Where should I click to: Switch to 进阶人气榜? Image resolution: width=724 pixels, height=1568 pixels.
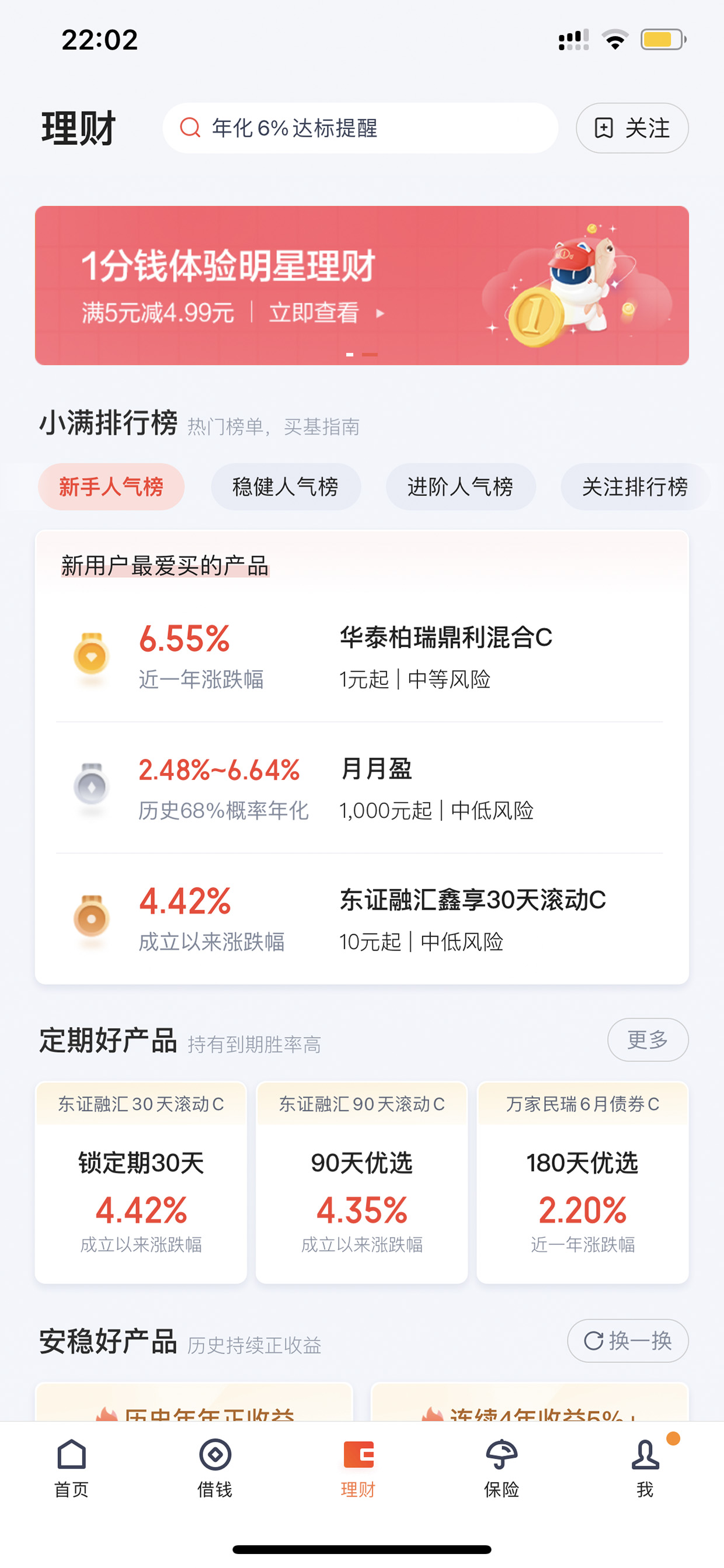click(461, 486)
